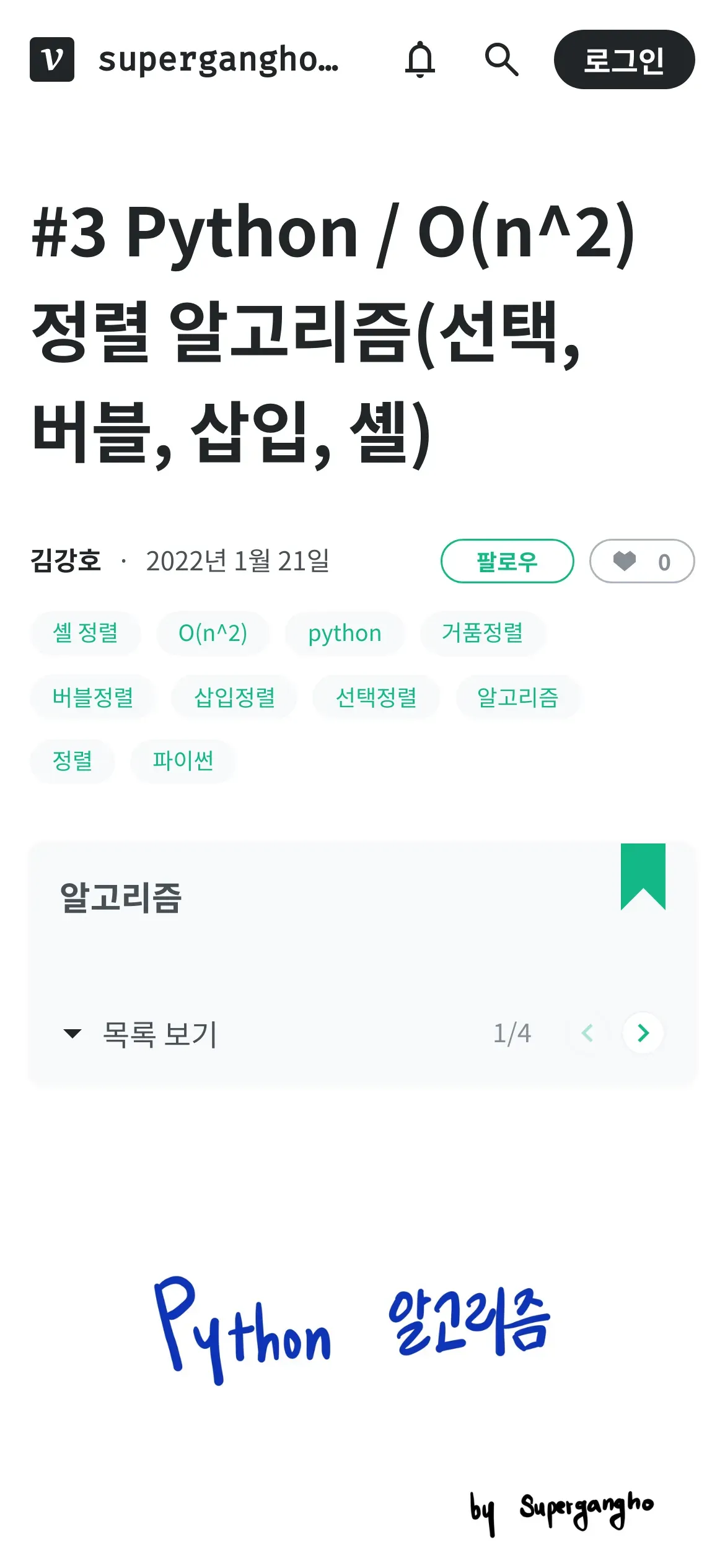This screenshot has width=725, height=1568.
Task: Open the 삽입정렬 tag
Action: click(x=234, y=697)
